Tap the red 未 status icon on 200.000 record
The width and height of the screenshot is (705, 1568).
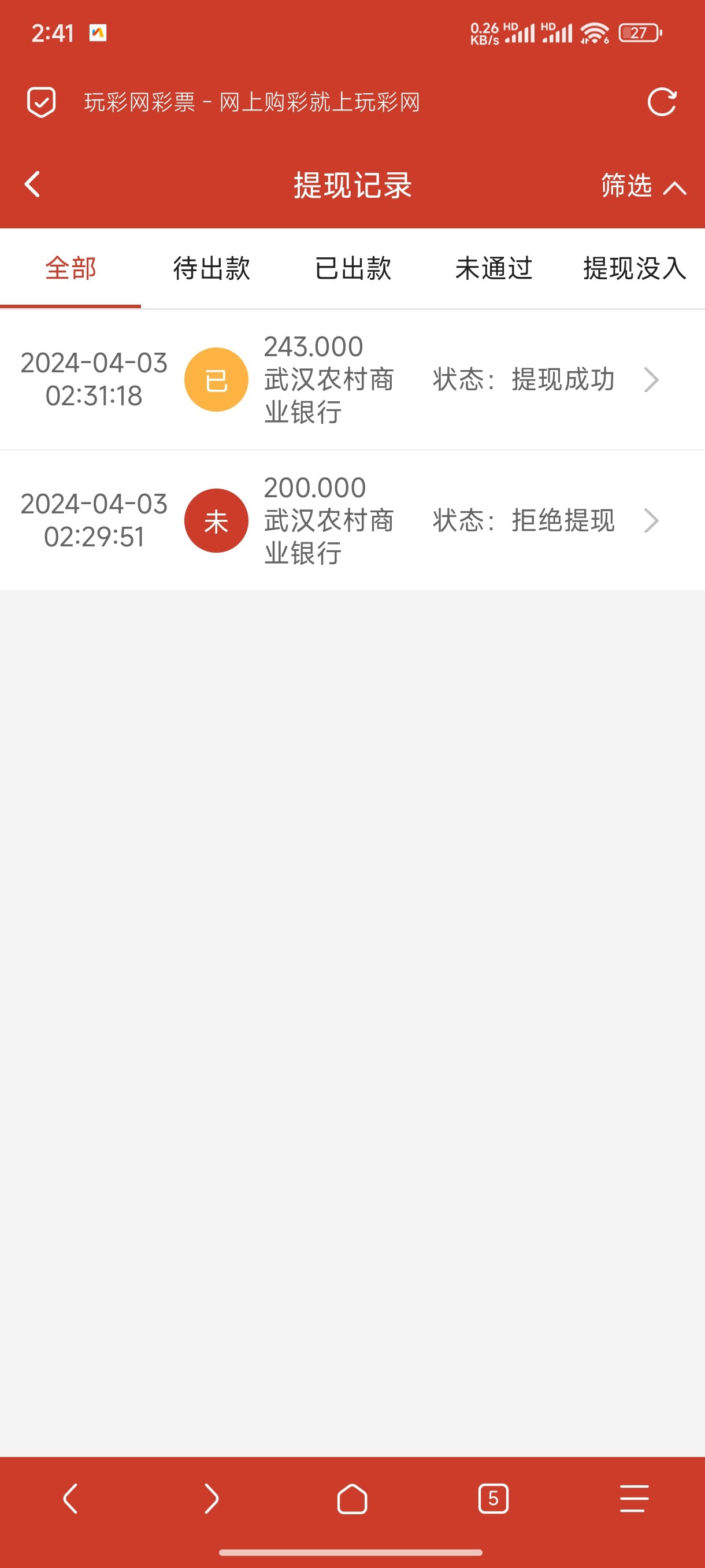tap(217, 520)
